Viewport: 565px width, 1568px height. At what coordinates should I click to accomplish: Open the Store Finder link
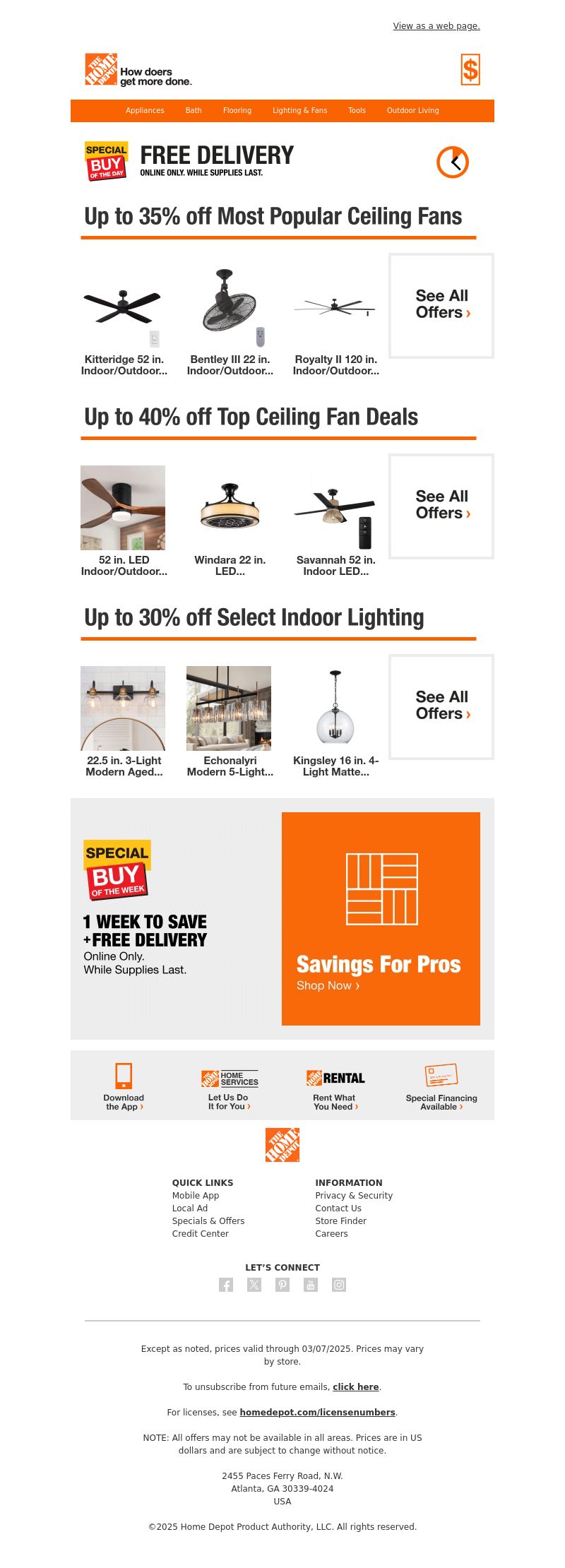pyautogui.click(x=340, y=1220)
